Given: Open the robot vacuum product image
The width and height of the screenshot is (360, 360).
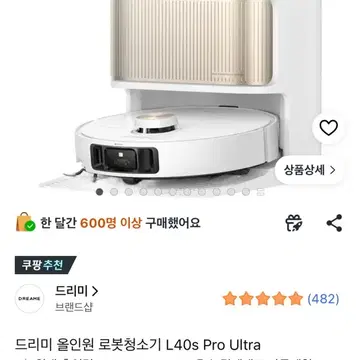Looking at the screenshot, I should [180, 93].
